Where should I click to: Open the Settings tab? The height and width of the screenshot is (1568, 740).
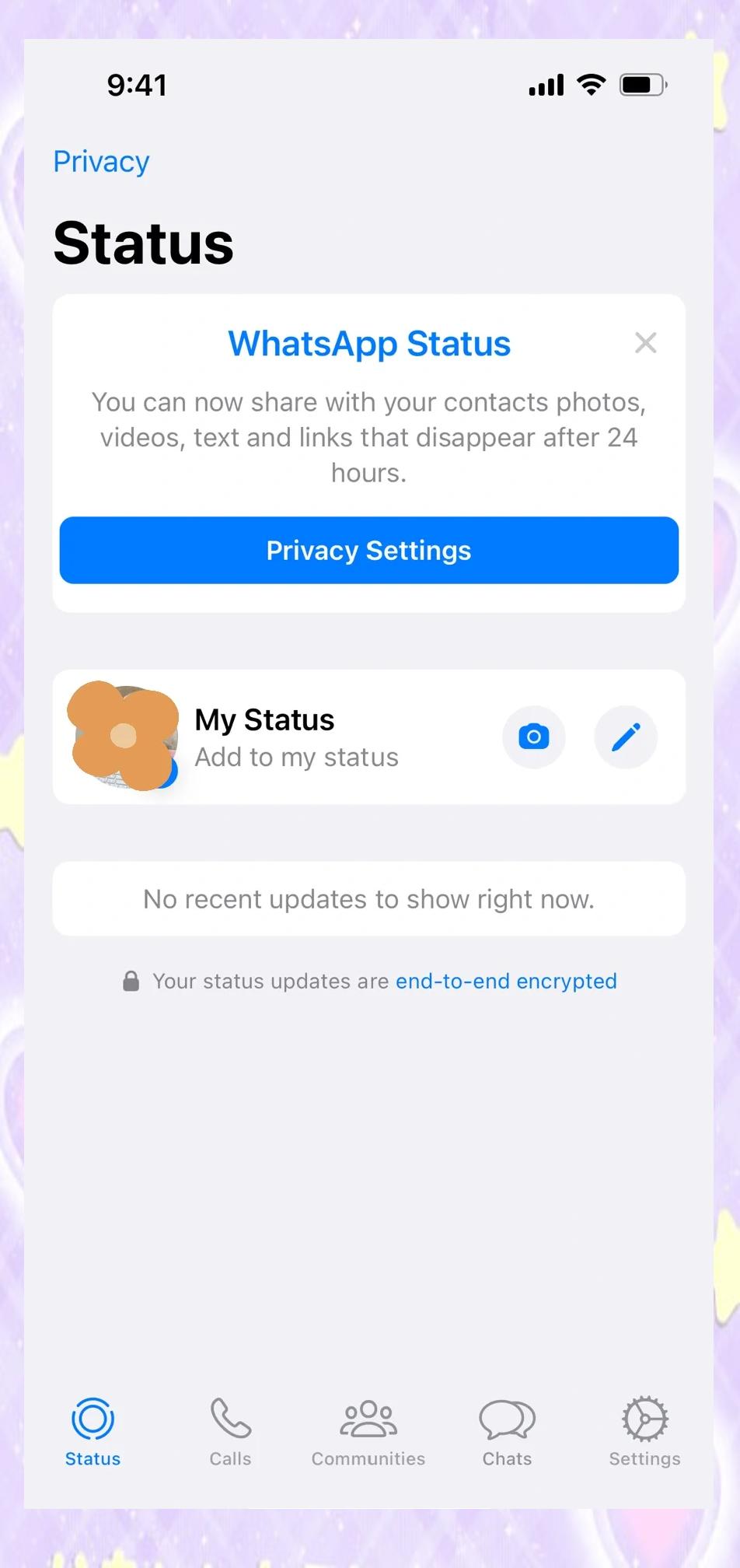644,1432
